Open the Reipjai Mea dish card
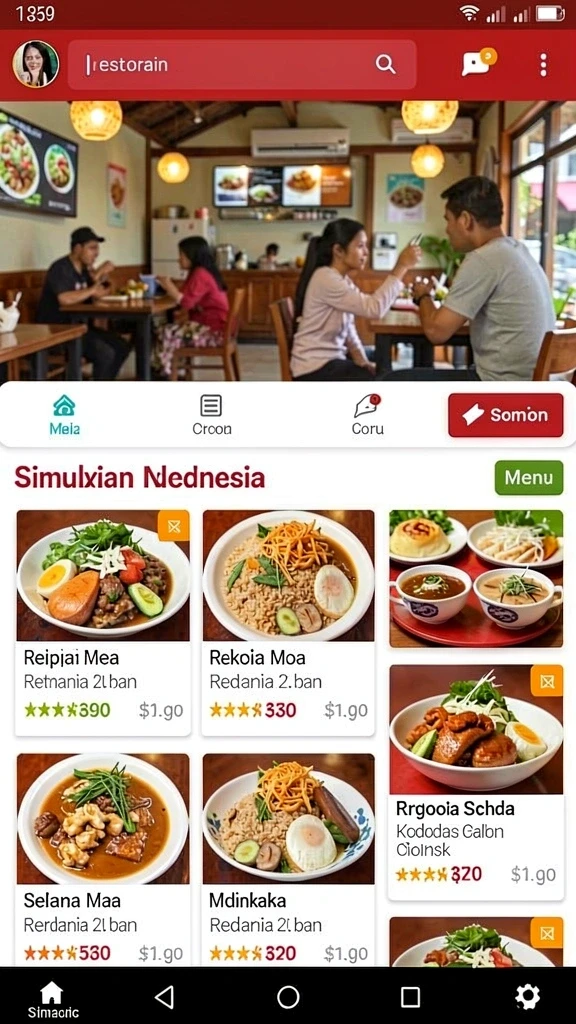The image size is (576, 1024). pos(103,622)
